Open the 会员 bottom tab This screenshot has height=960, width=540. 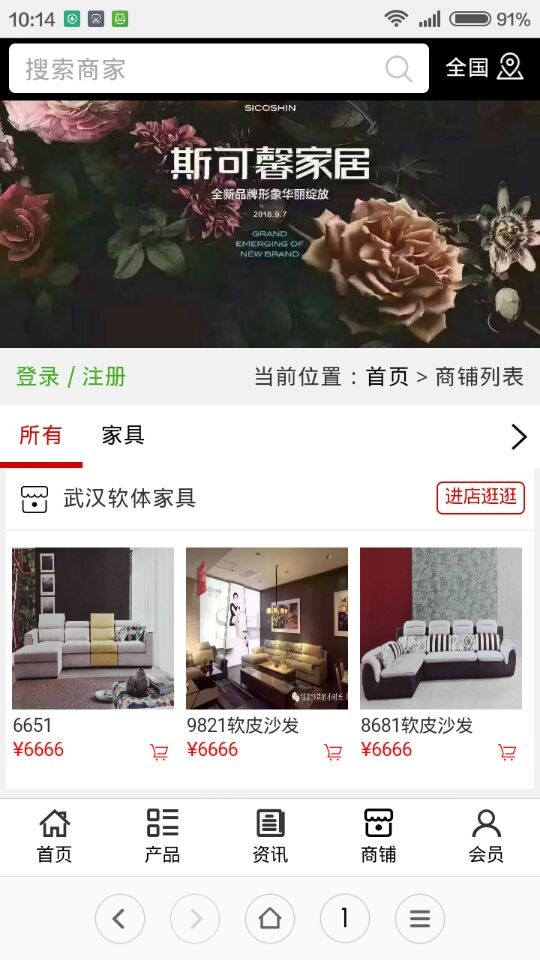tap(486, 836)
